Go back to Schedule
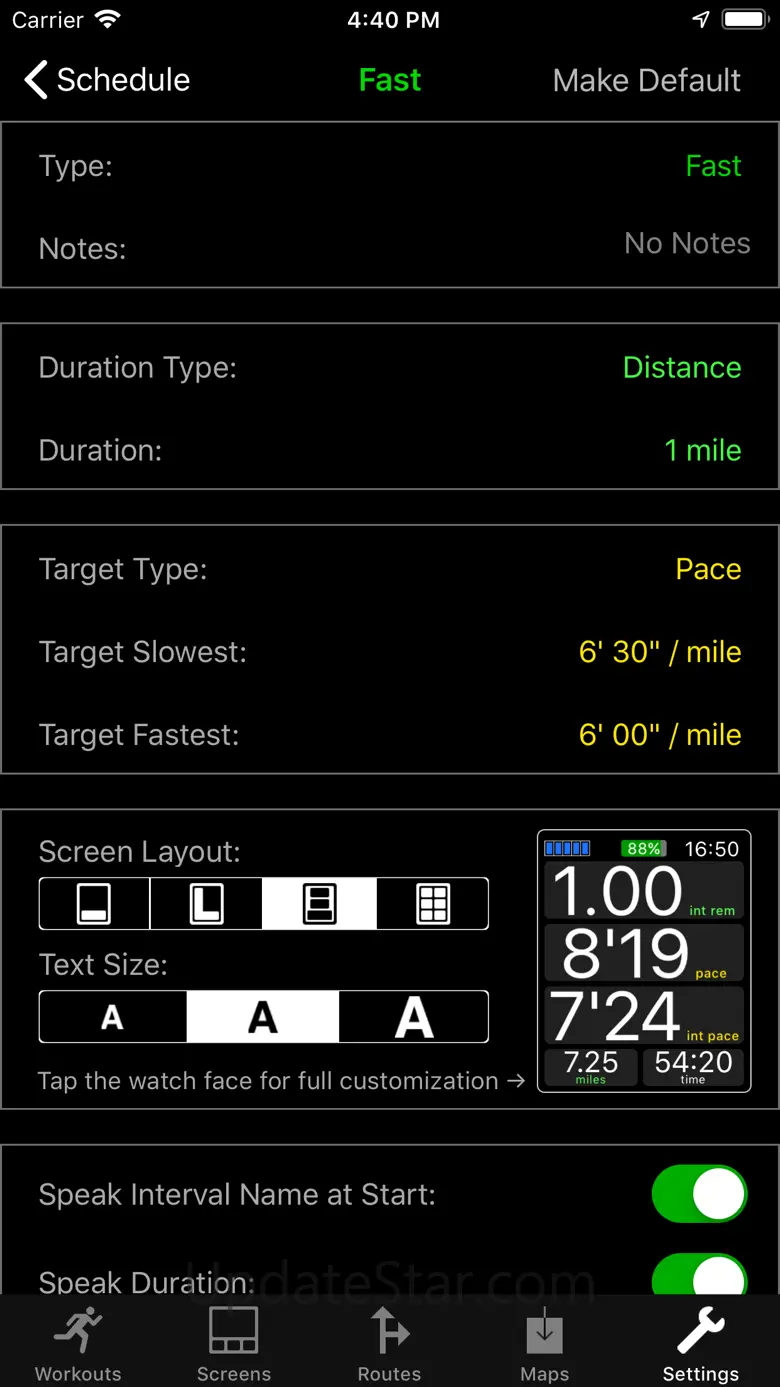Image resolution: width=780 pixels, height=1387 pixels. (x=107, y=80)
